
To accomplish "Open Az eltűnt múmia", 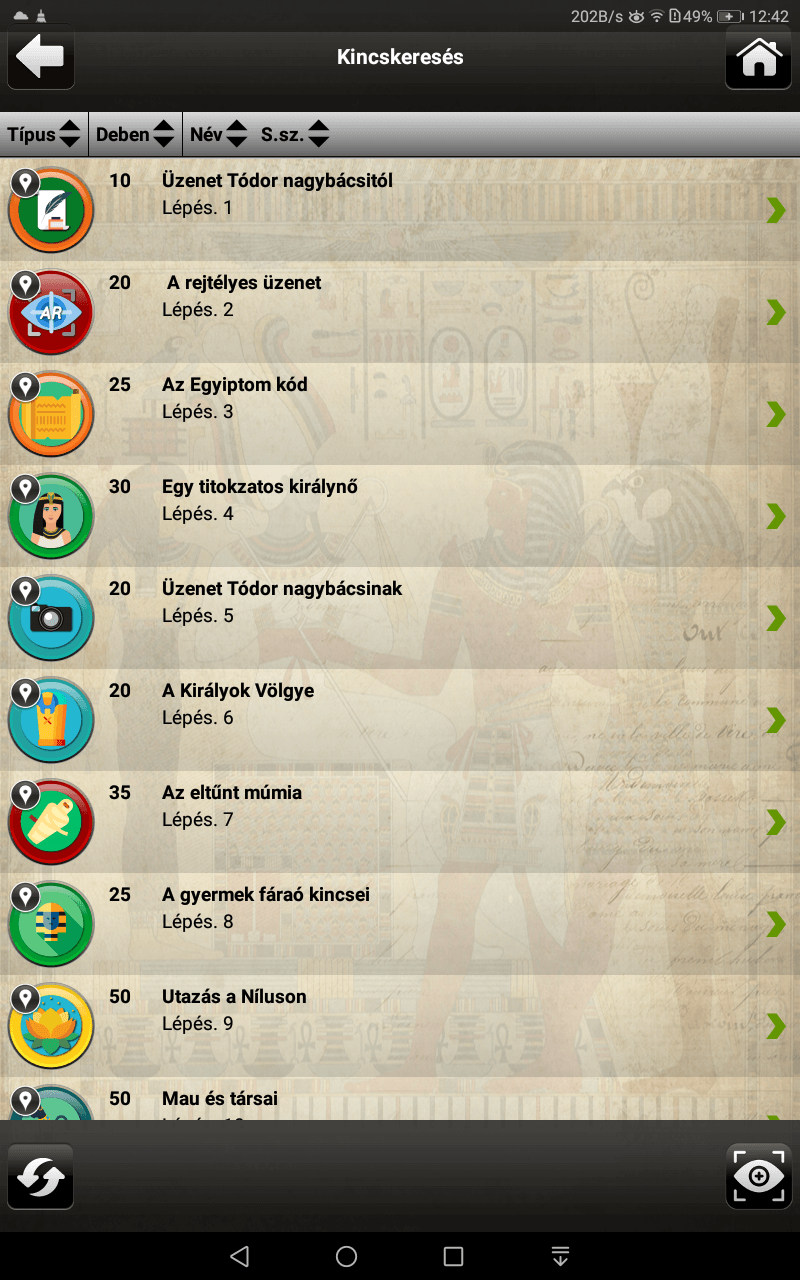I will [x=400, y=821].
